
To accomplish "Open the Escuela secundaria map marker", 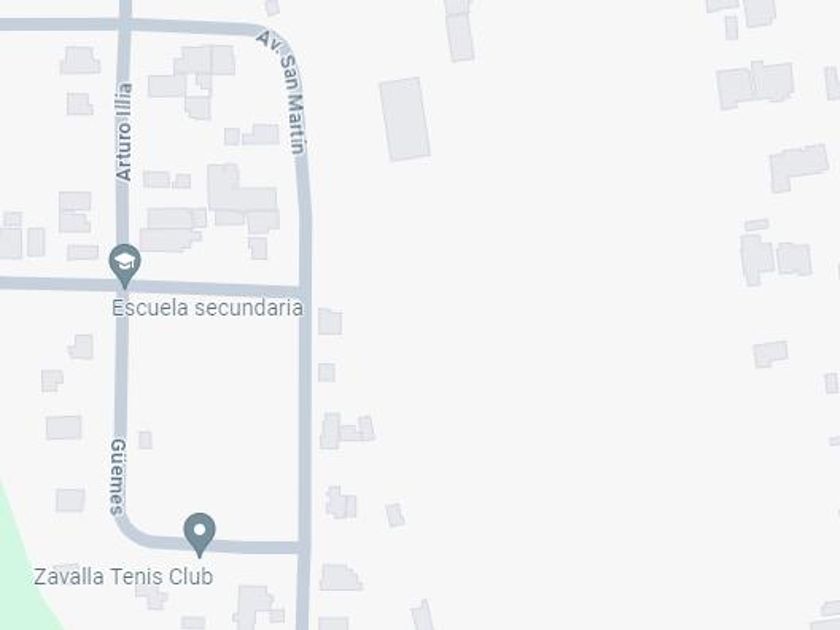I will pos(125,264).
